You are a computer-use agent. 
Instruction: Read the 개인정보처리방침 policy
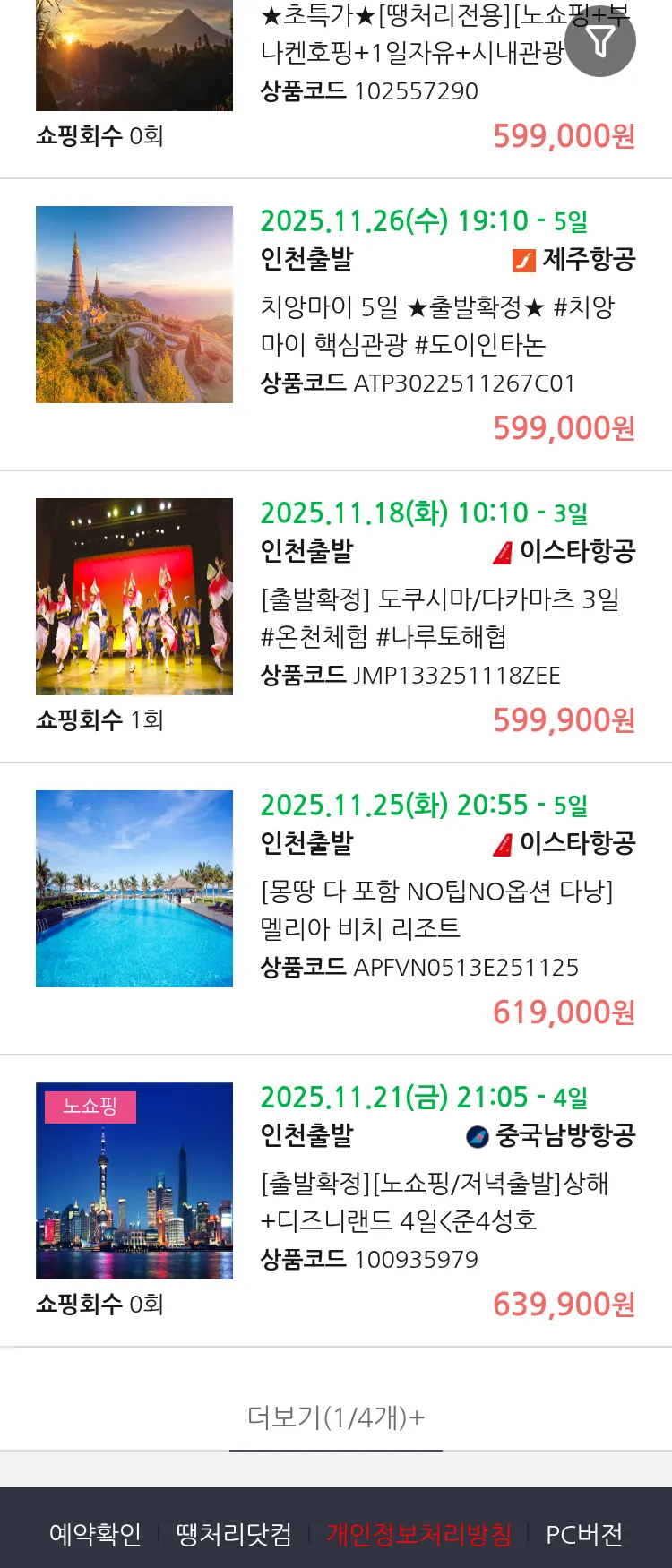[418, 1534]
